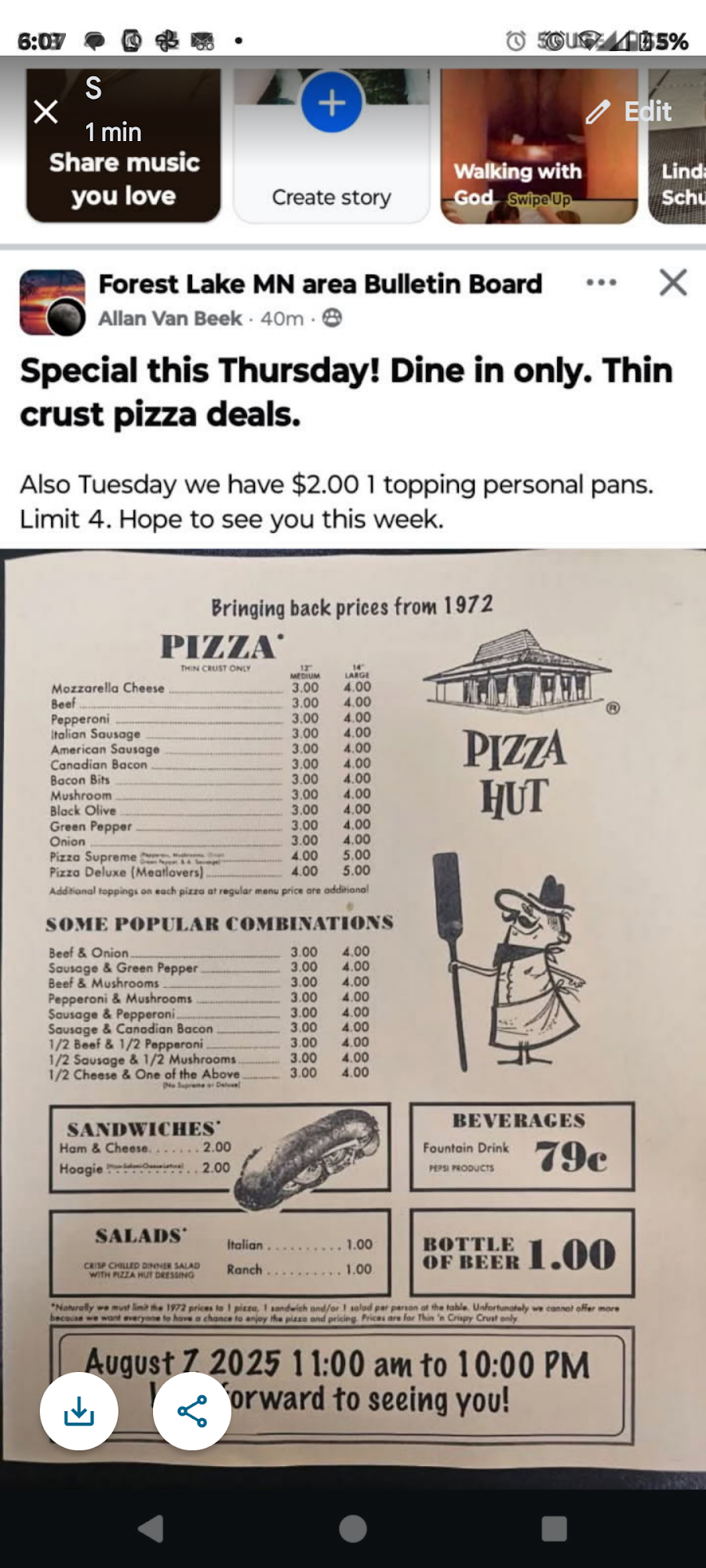Tap the Messenger icon in the status bar

click(94, 41)
